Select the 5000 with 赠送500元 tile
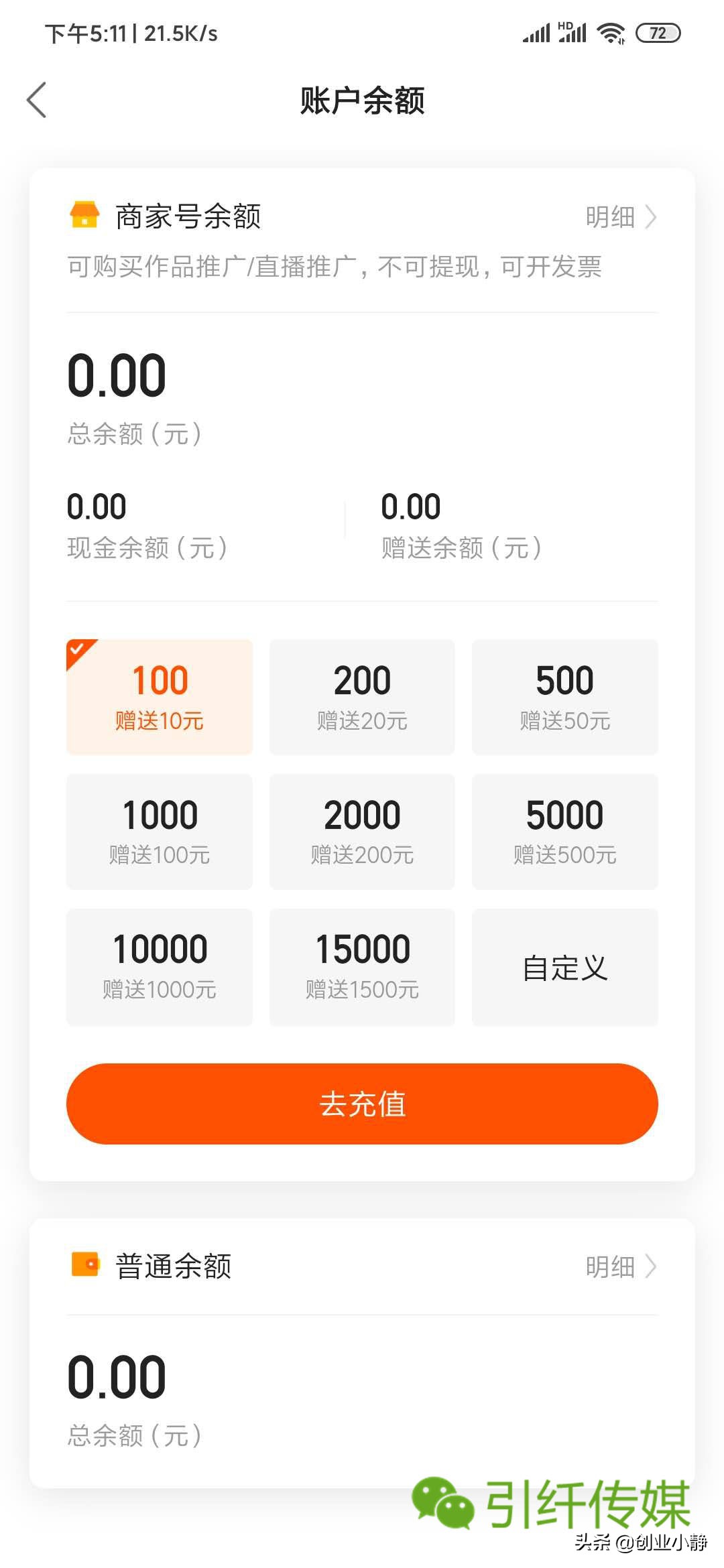Image resolution: width=724 pixels, height=1568 pixels. tap(564, 832)
